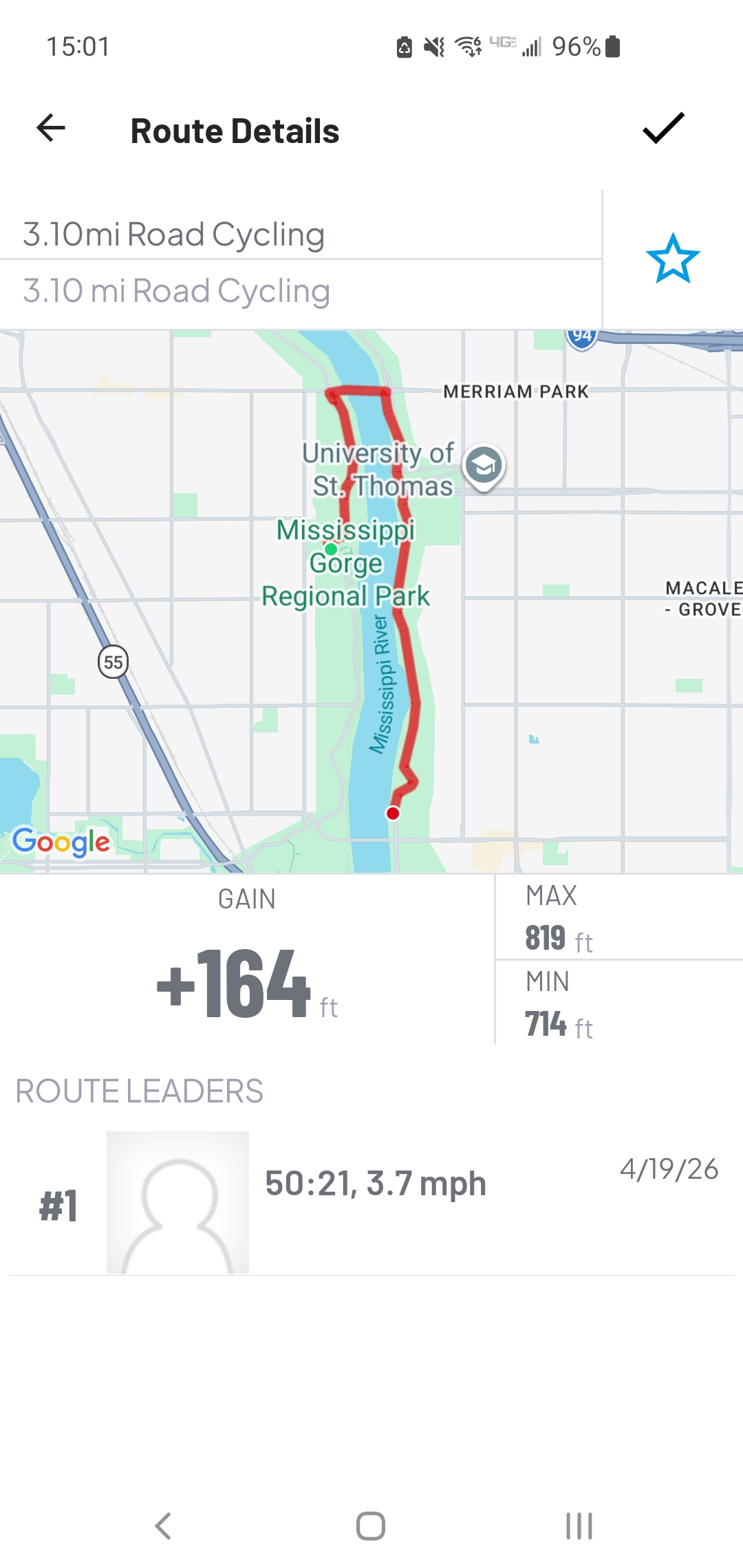Go to the system home screen
Image resolution: width=743 pixels, height=1568 pixels.
[x=371, y=1526]
